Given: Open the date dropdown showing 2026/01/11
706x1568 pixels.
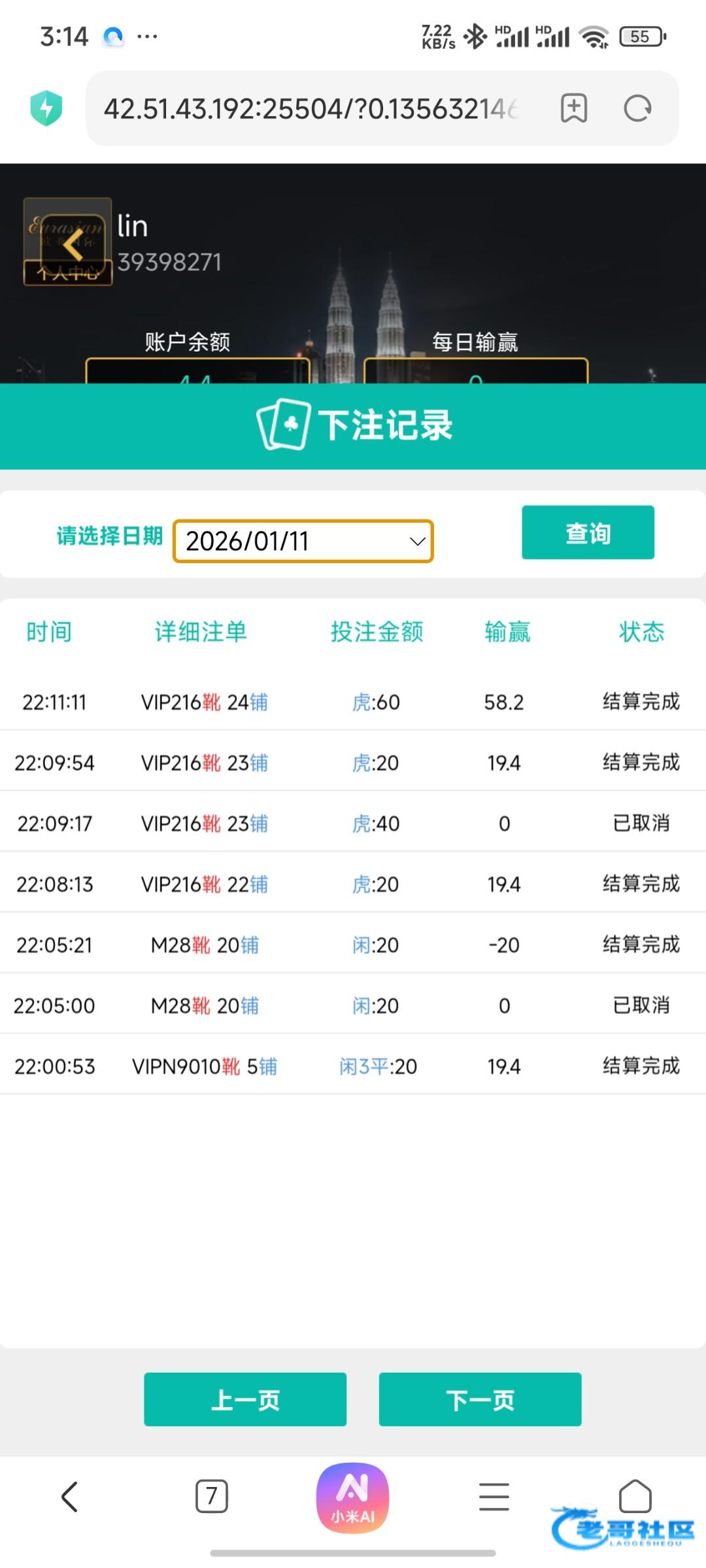Looking at the screenshot, I should pyautogui.click(x=303, y=541).
